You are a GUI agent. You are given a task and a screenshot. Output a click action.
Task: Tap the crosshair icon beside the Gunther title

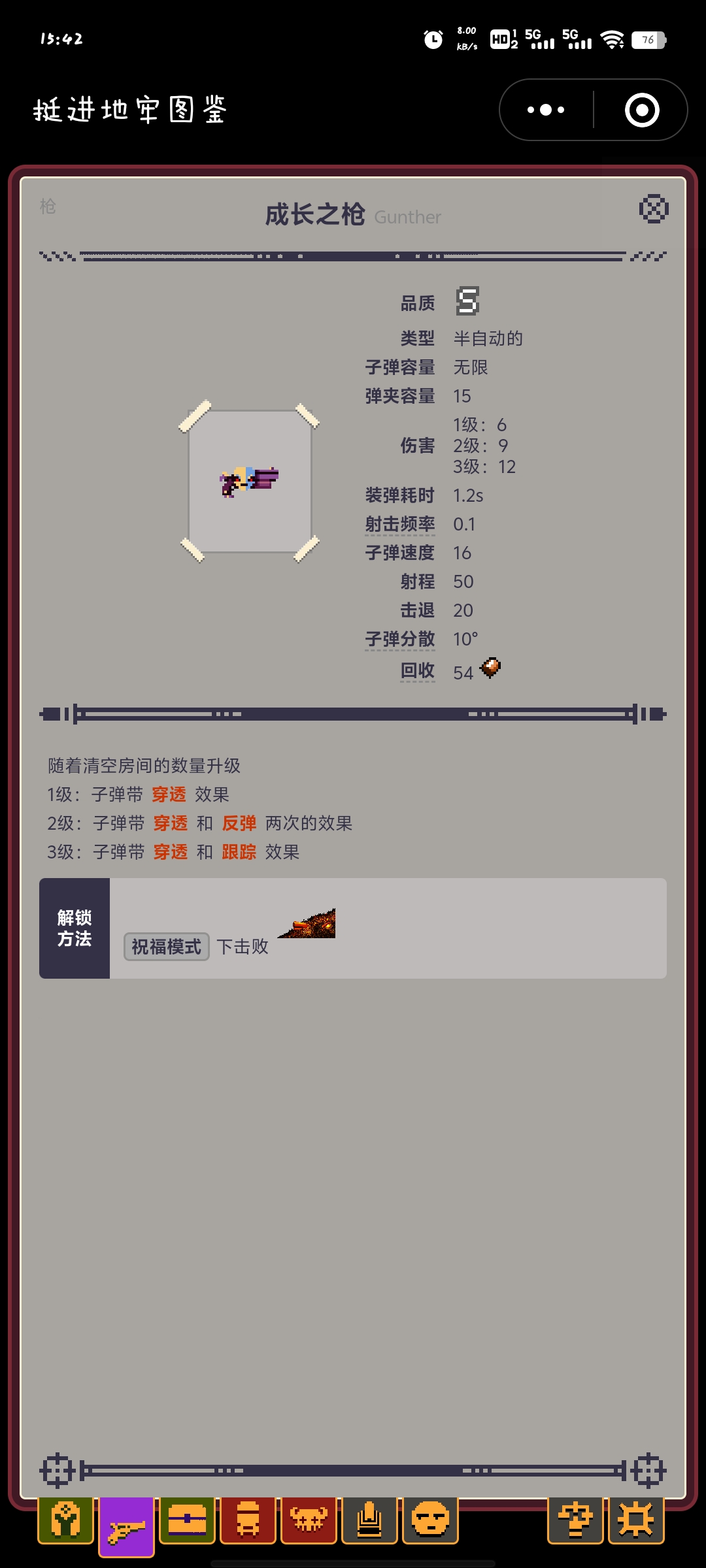point(653,209)
